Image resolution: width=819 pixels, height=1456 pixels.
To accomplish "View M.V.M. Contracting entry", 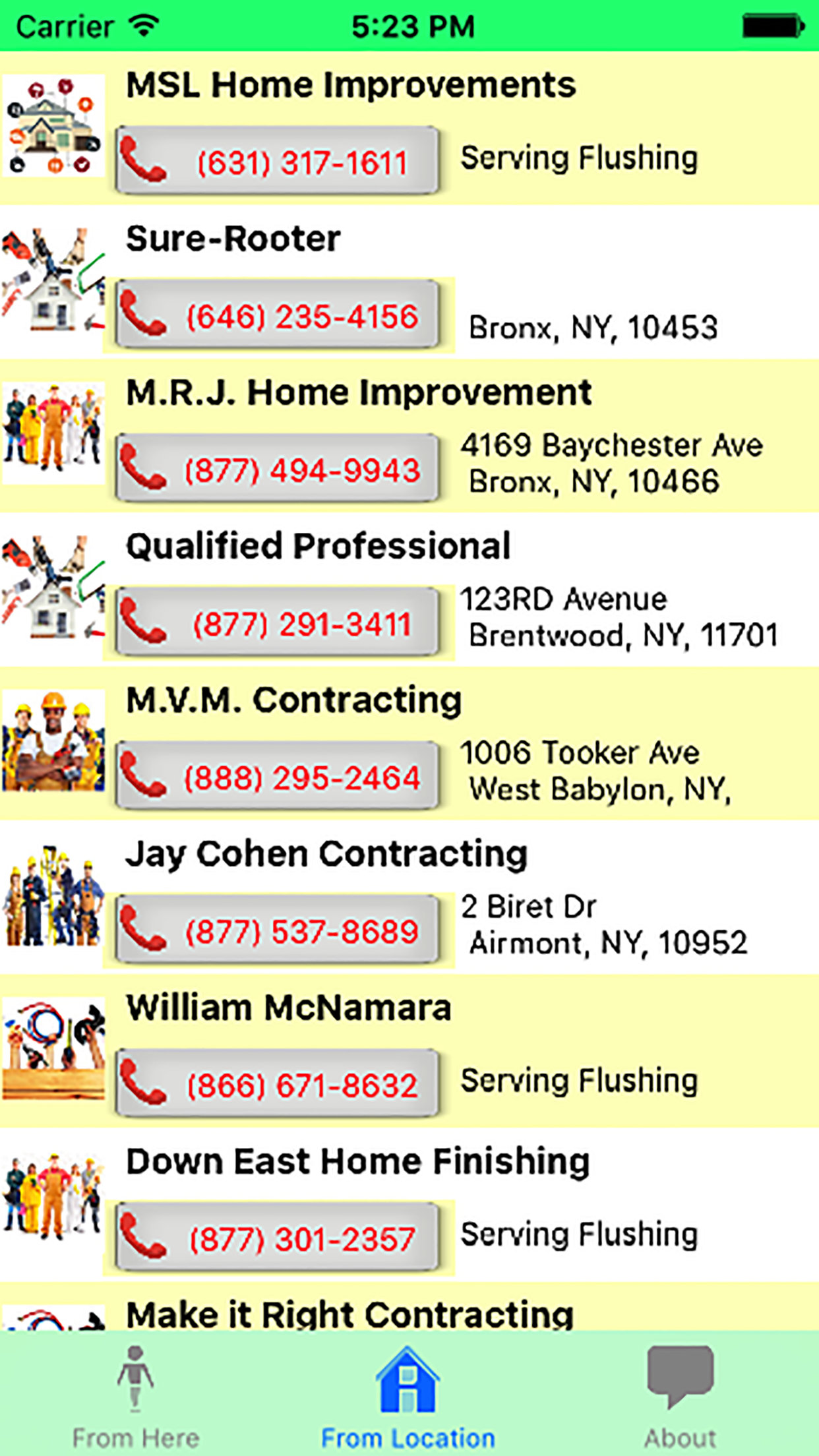I will click(294, 700).
